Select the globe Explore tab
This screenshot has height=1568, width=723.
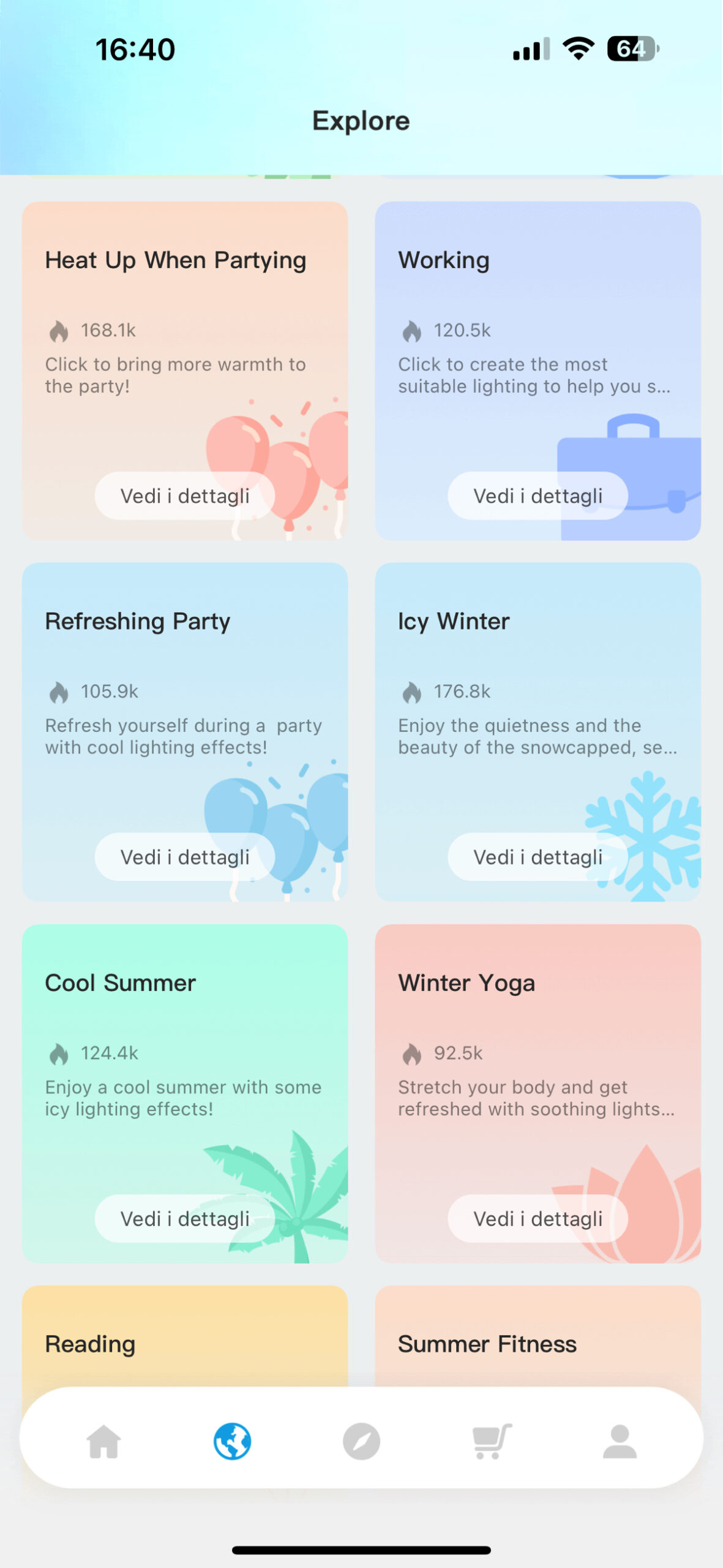tap(232, 1441)
